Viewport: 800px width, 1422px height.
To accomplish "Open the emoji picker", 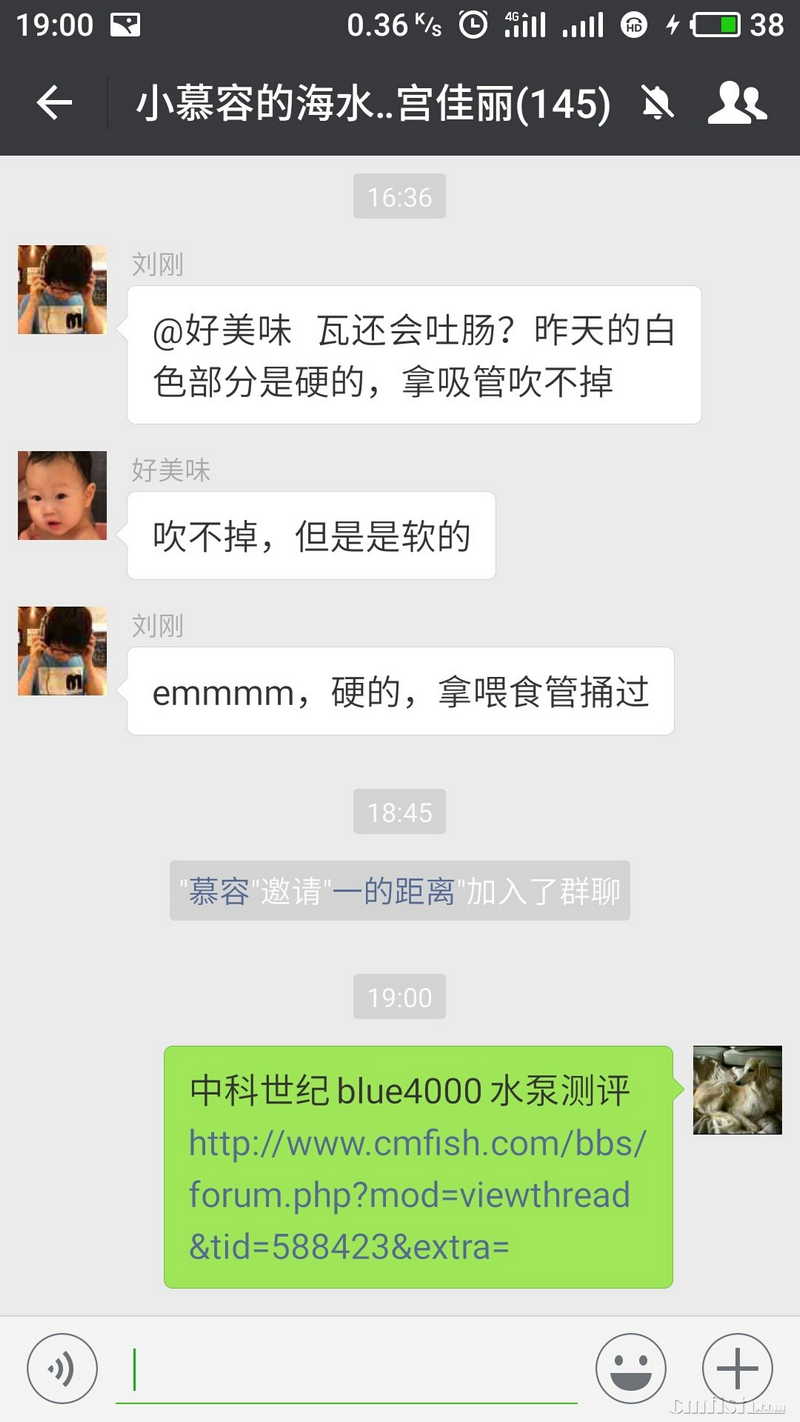I will coord(631,1369).
